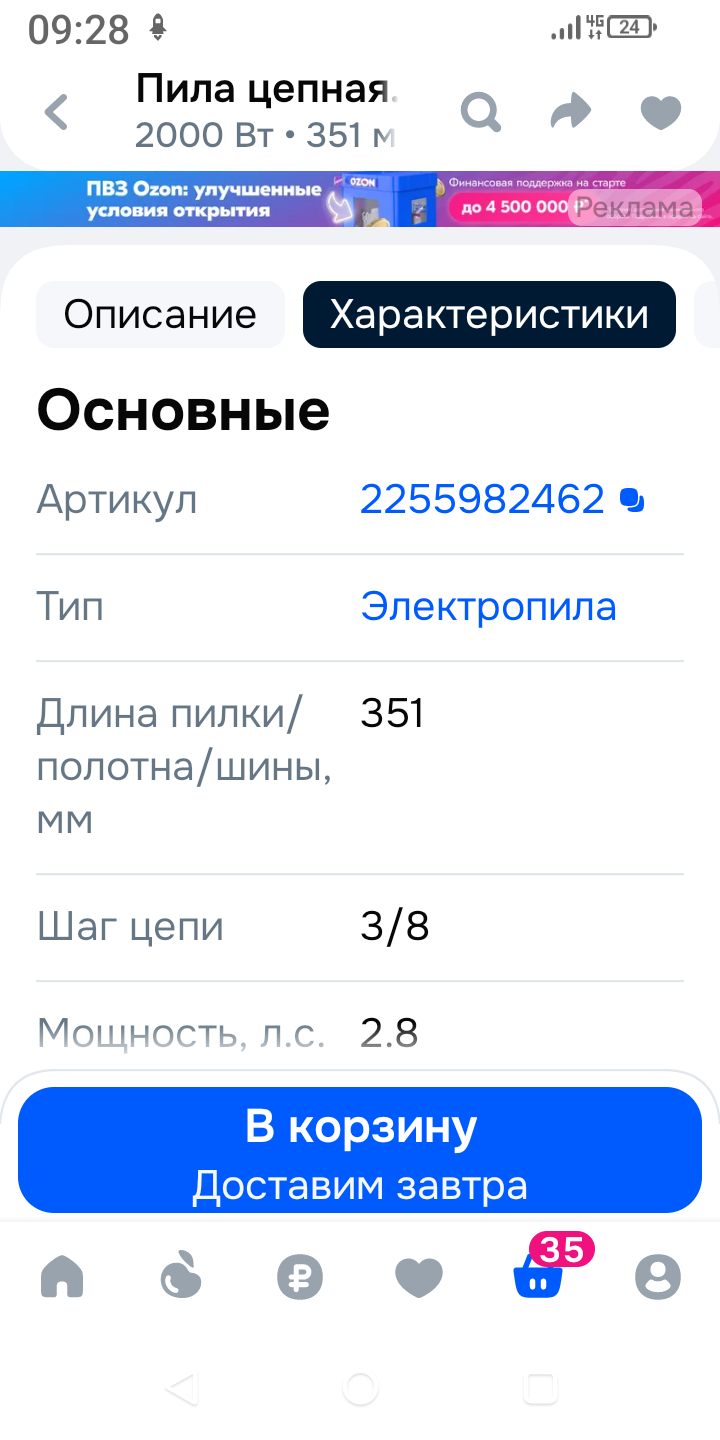
Task: Go to the home tab
Action: 62,1277
